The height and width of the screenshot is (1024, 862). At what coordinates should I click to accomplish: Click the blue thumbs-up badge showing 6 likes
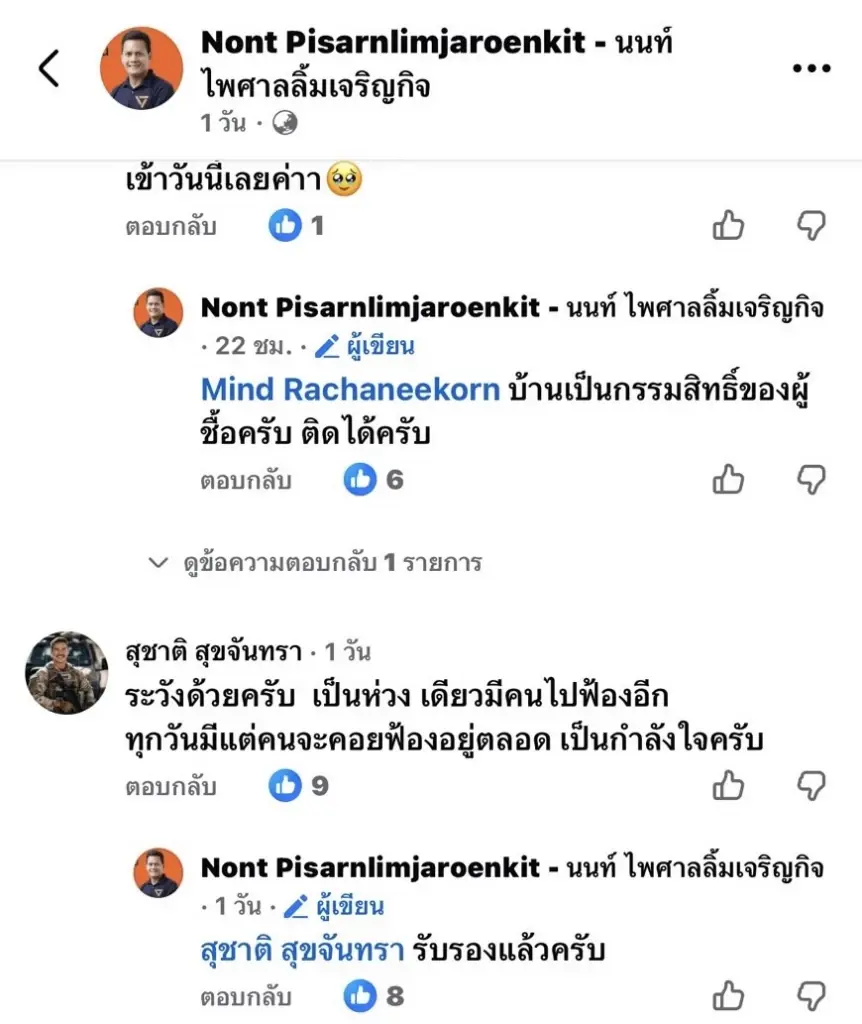coord(372,480)
